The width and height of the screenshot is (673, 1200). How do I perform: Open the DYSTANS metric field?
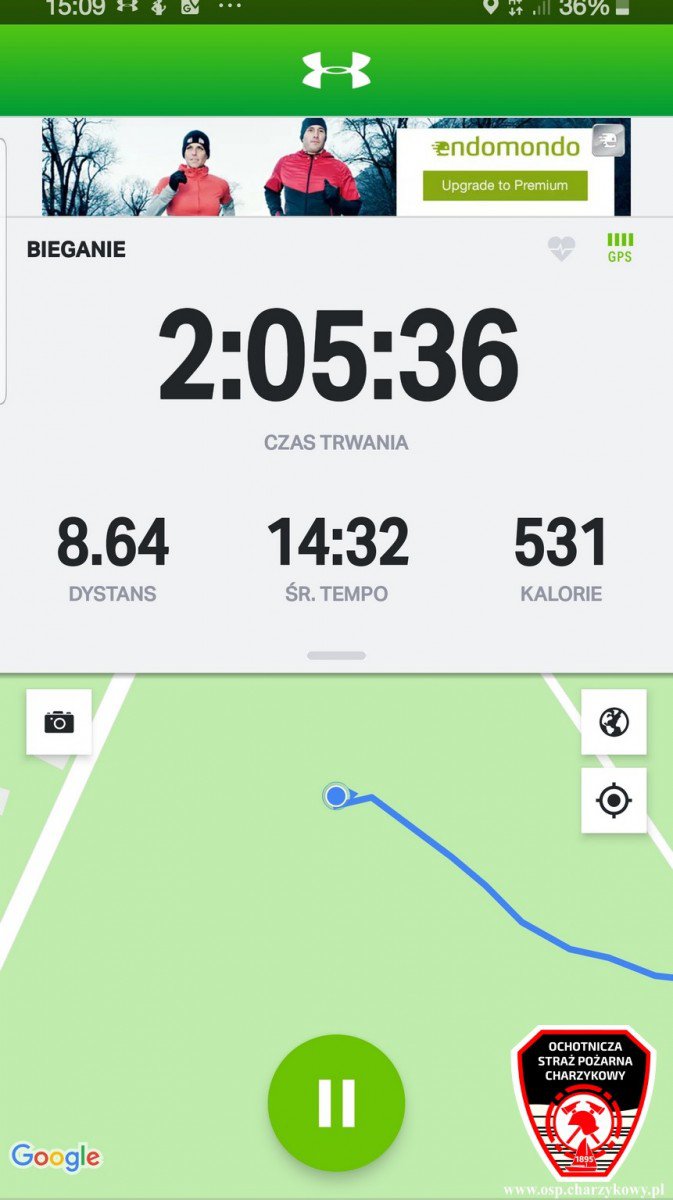point(112,558)
